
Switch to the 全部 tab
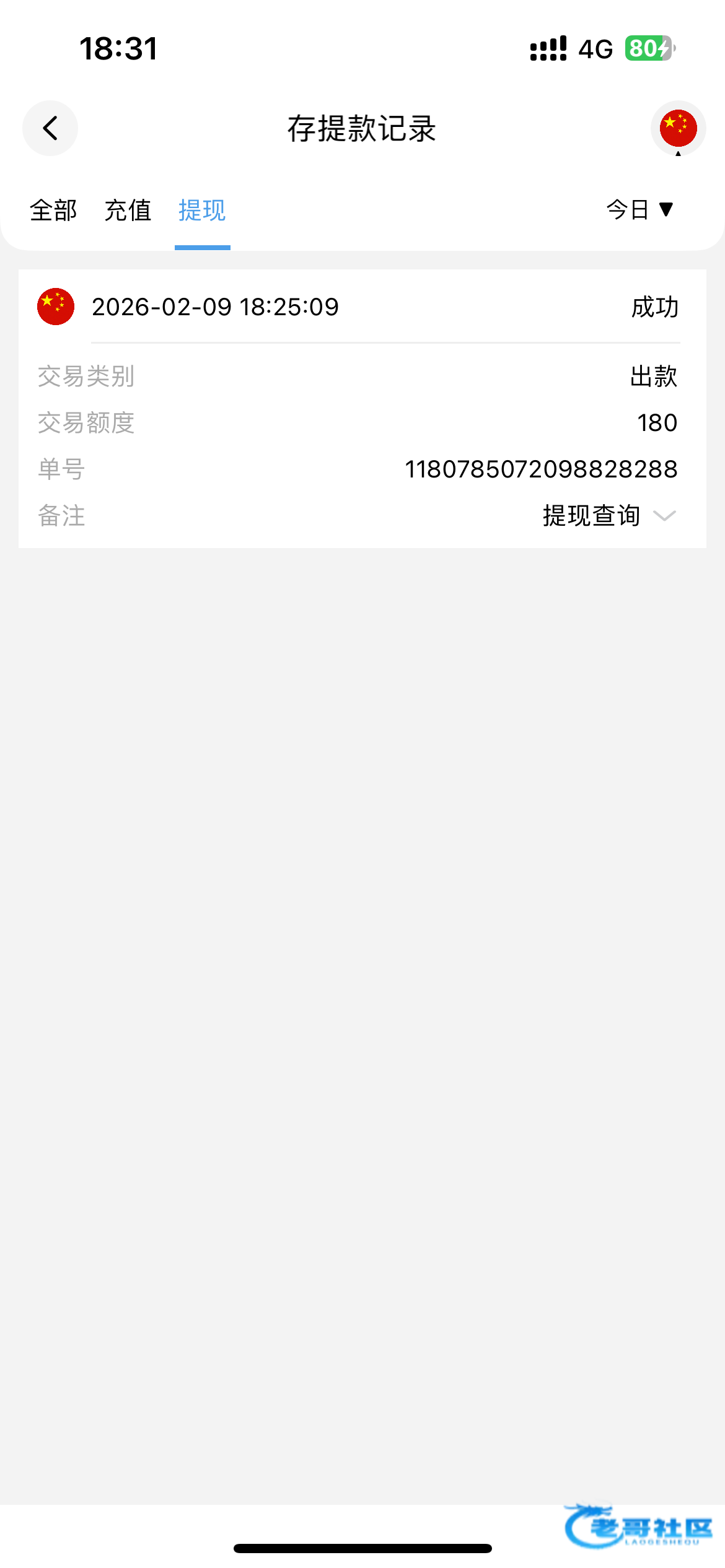pyautogui.click(x=53, y=211)
